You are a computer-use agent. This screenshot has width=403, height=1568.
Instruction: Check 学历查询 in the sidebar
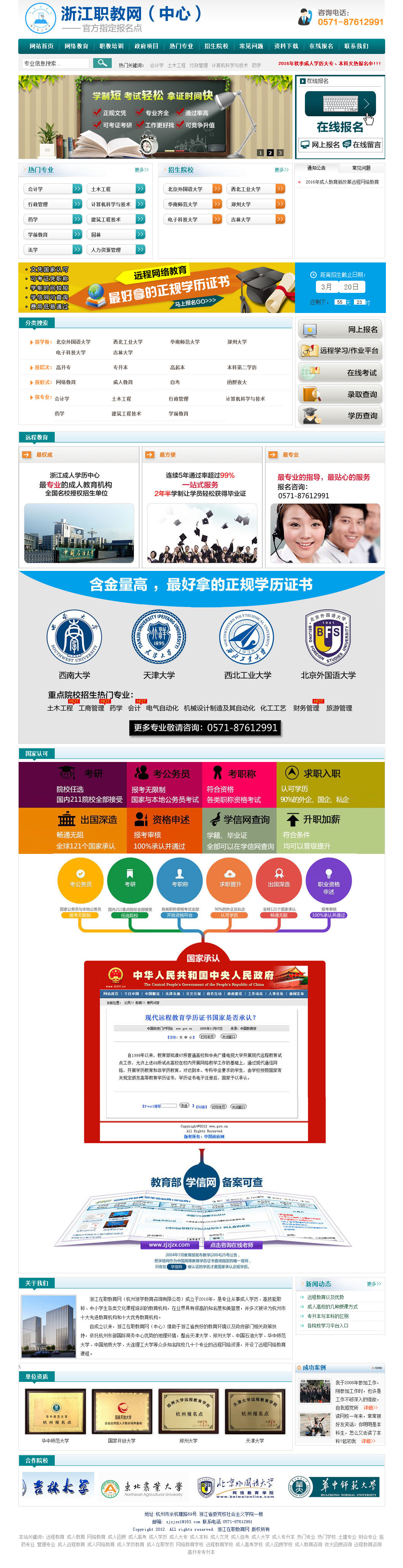click(340, 416)
